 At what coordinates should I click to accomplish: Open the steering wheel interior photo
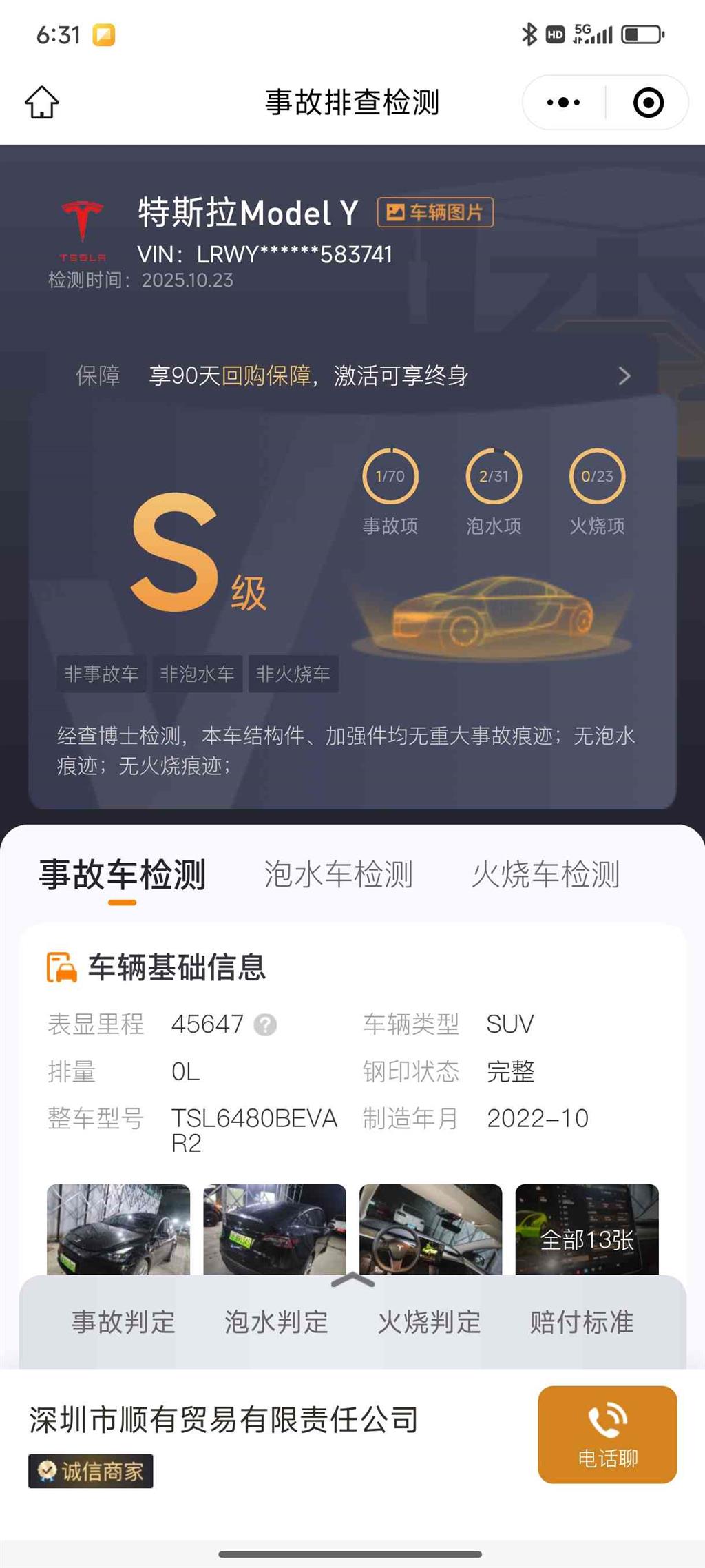coord(430,1229)
